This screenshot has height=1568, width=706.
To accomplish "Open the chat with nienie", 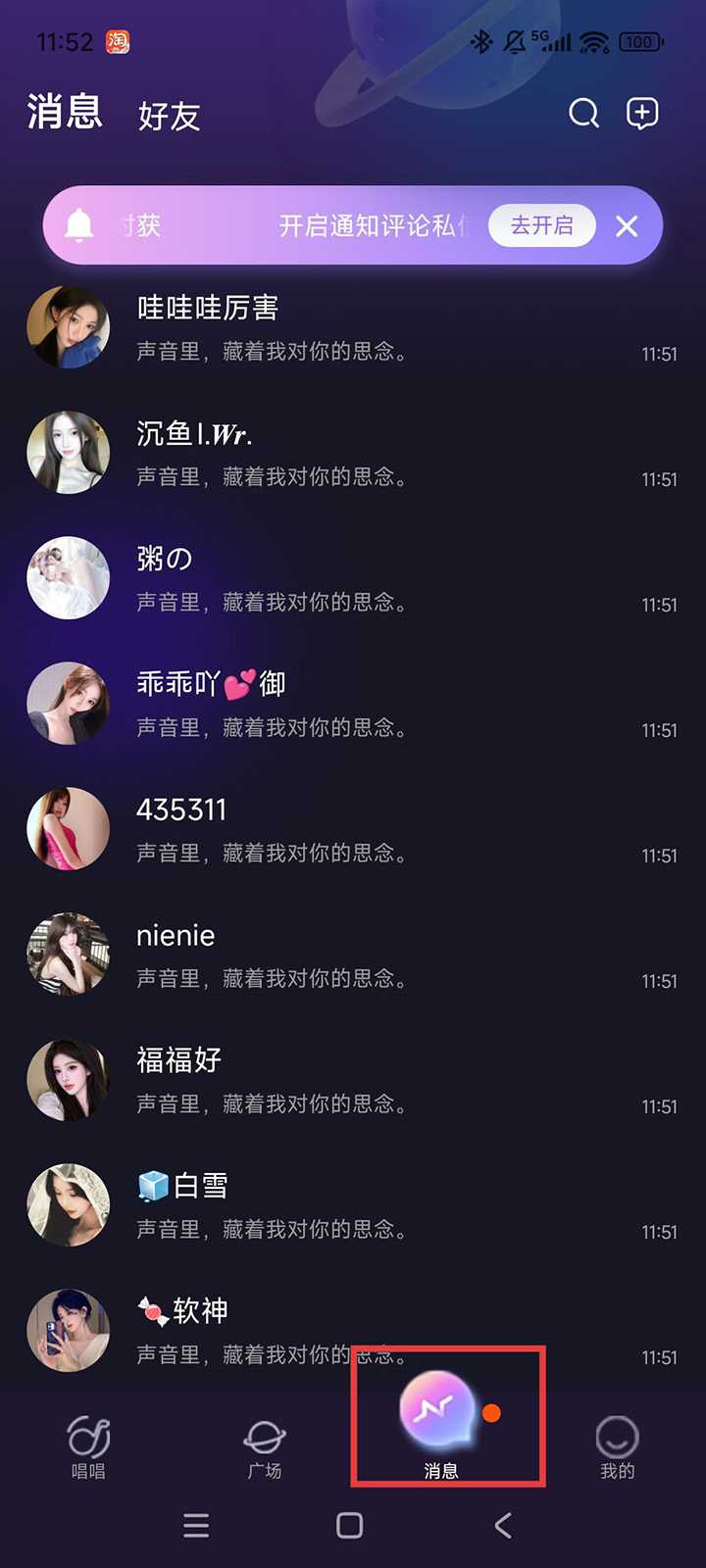I will point(353,955).
